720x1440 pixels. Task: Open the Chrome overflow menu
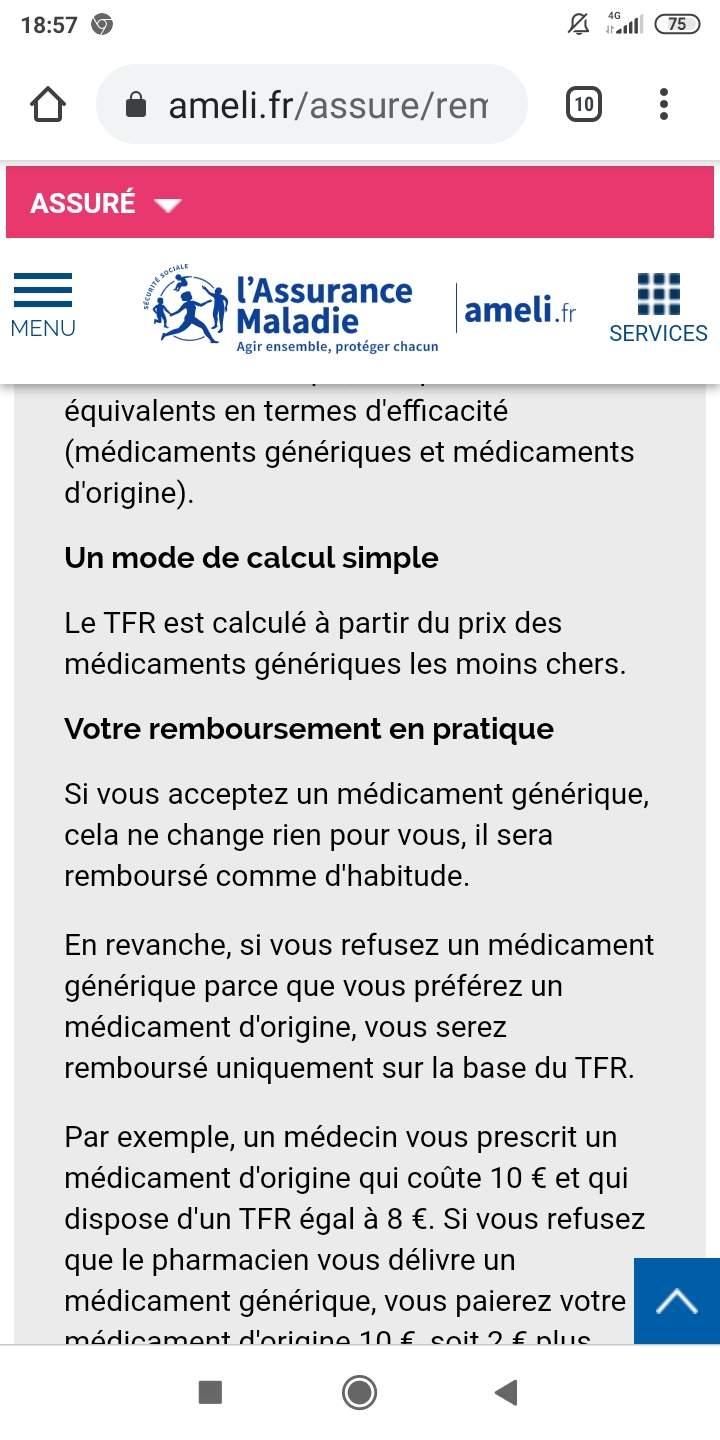pos(664,104)
